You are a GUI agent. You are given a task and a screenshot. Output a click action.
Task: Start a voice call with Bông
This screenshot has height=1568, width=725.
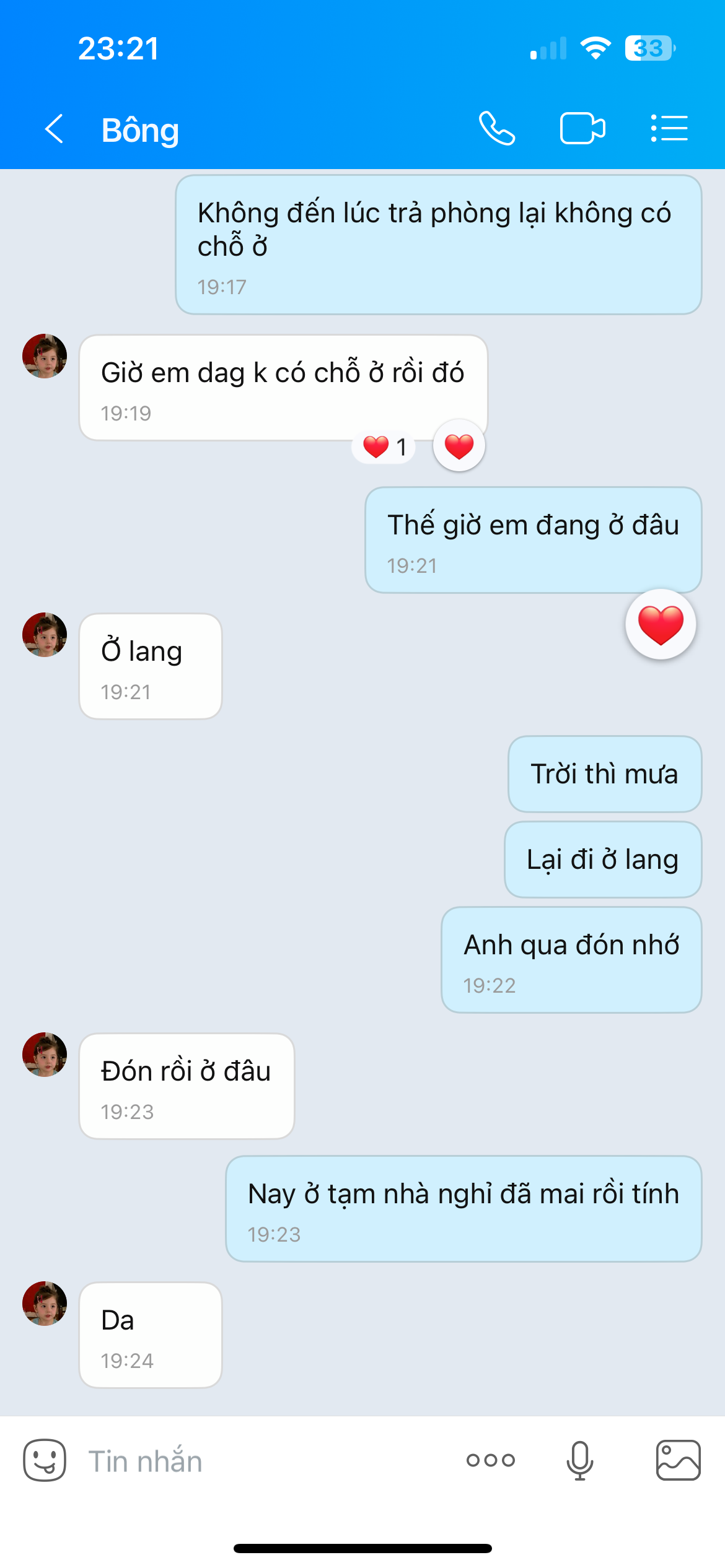click(x=497, y=129)
